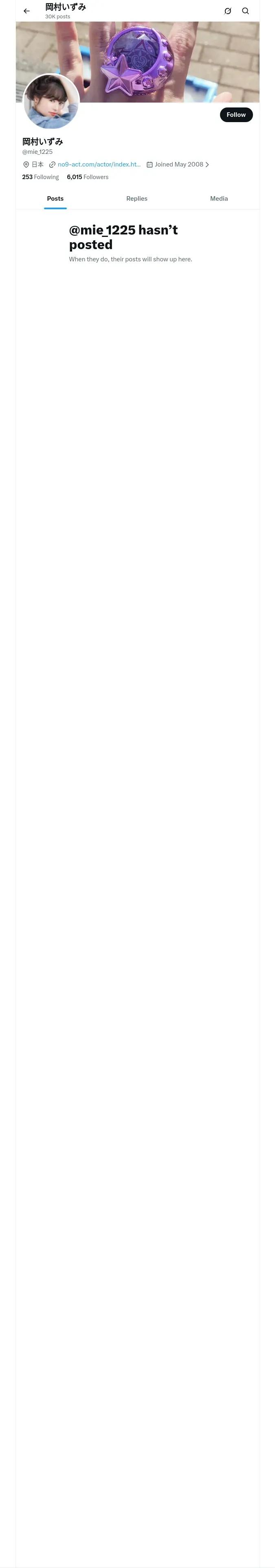The image size is (275, 1568).
Task: Select the Posts tab
Action: point(55,198)
